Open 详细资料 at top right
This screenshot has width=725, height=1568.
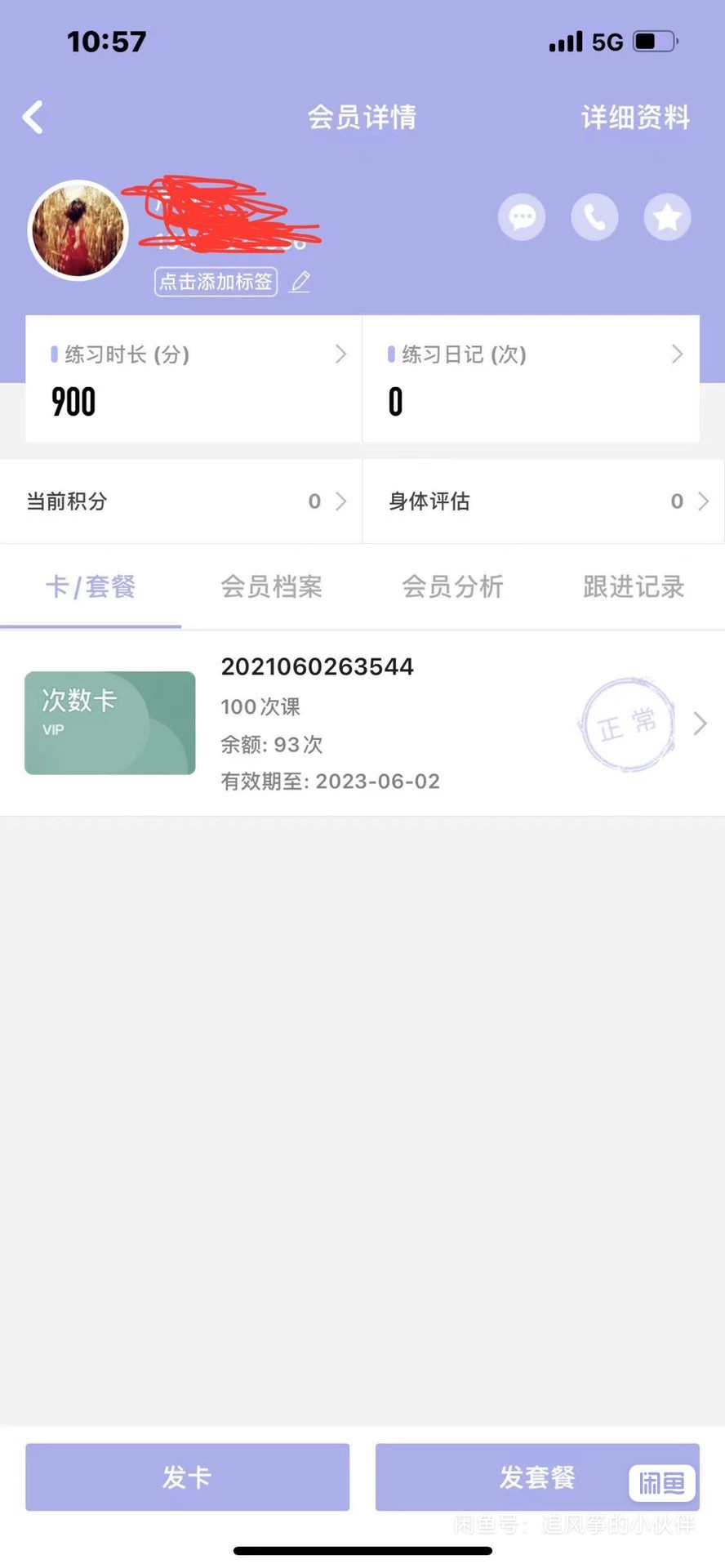tap(635, 117)
